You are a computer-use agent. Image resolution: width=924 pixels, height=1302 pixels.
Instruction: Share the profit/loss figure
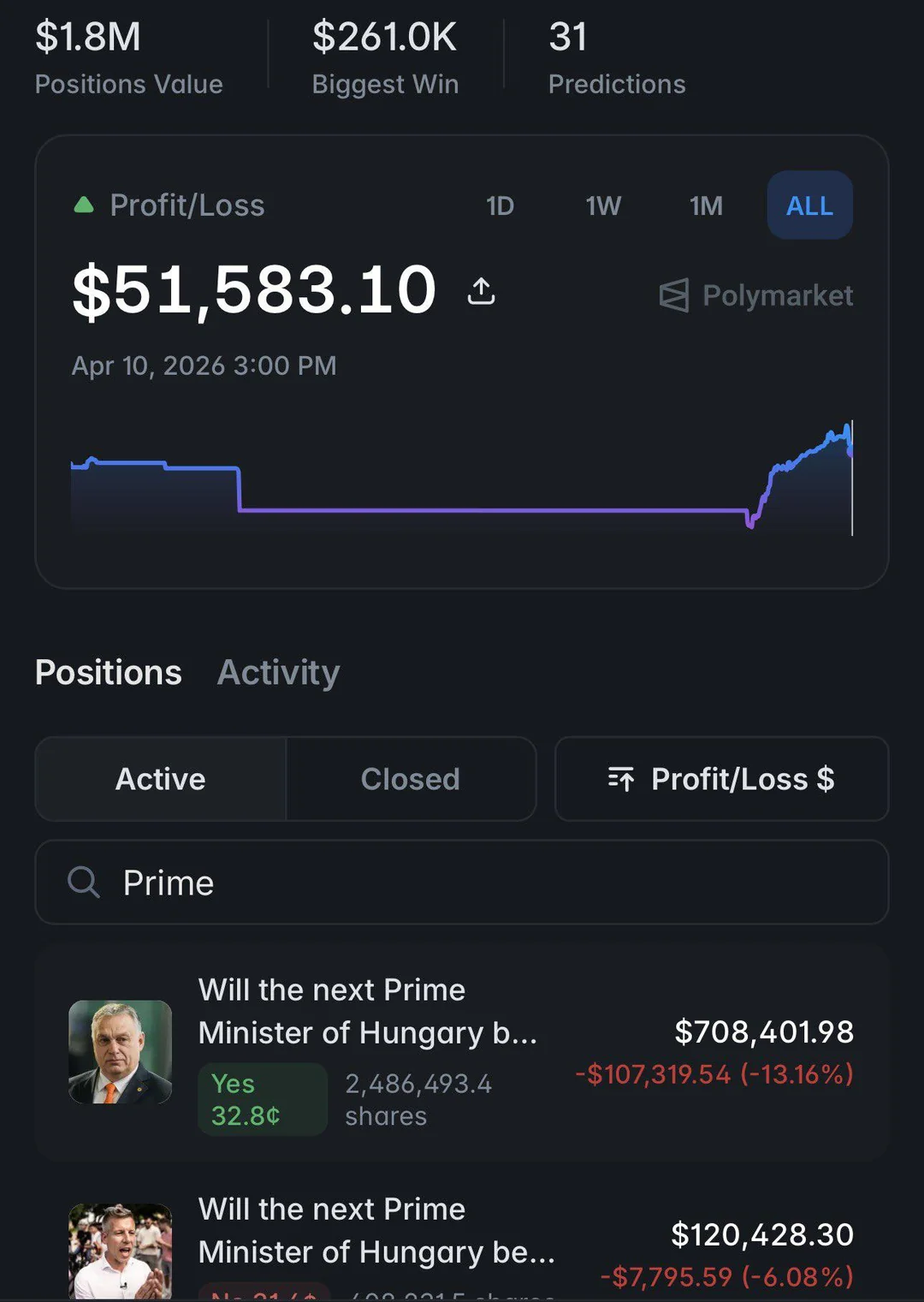(481, 292)
